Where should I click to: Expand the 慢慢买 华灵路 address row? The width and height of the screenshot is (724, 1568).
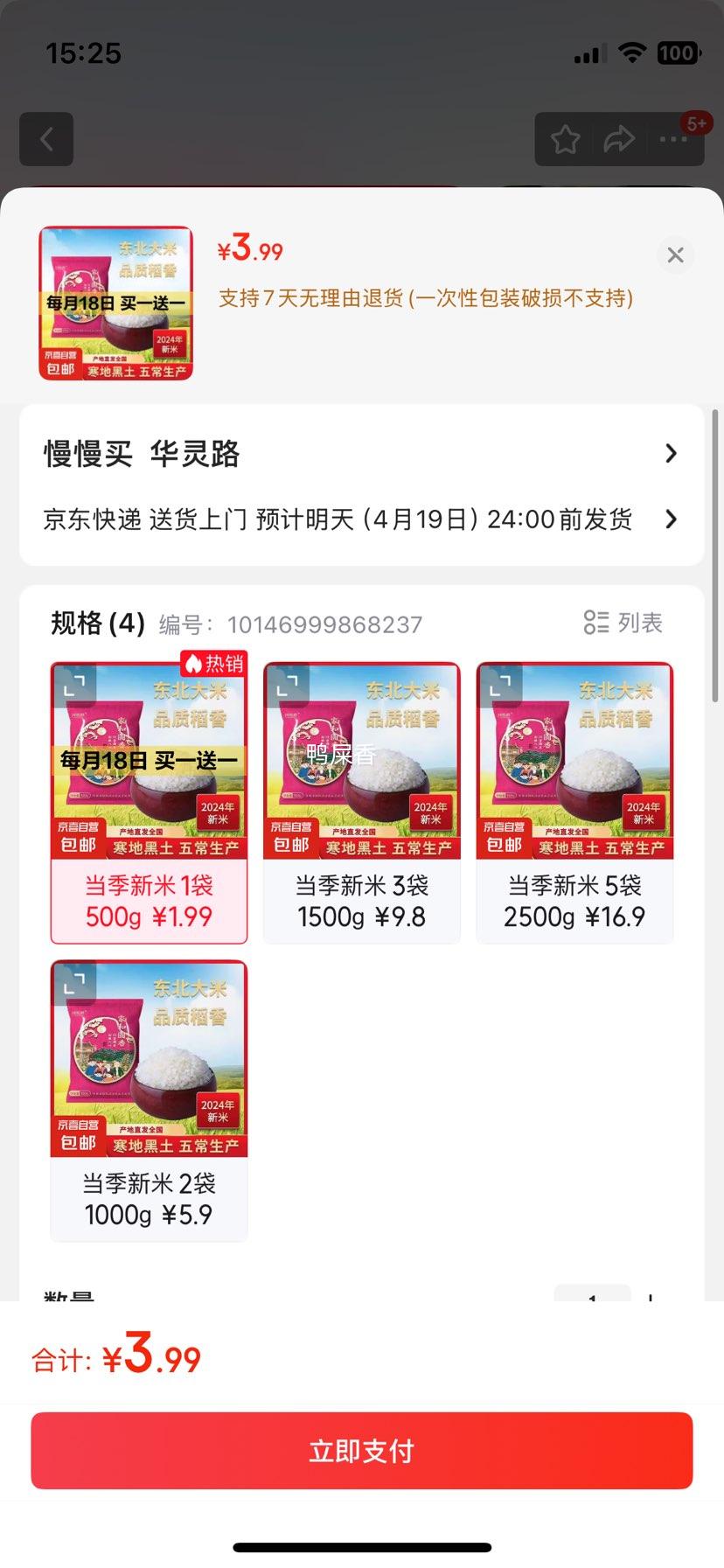click(362, 454)
